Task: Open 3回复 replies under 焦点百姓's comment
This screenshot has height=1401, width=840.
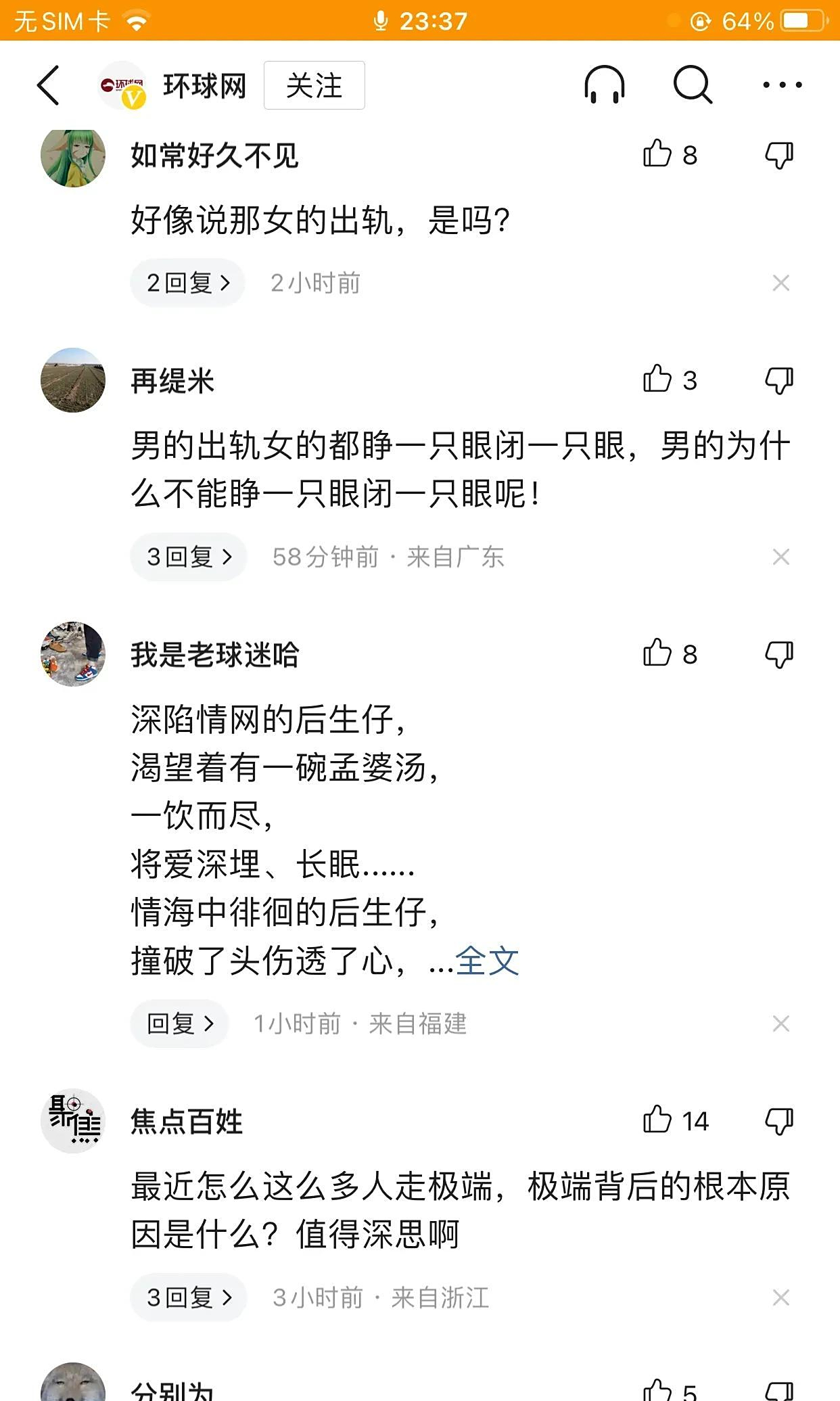Action: (189, 1297)
